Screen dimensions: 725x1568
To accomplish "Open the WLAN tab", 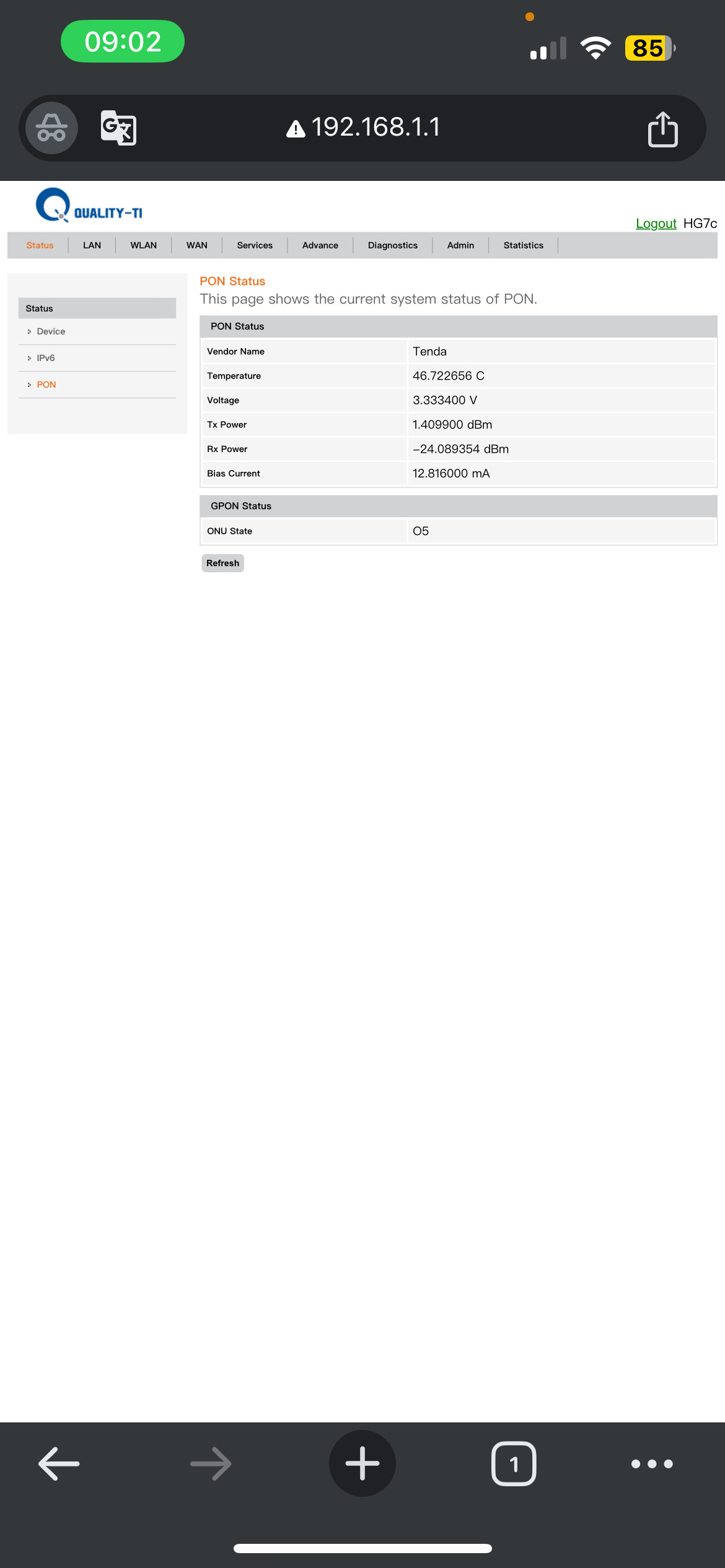I will pos(143,245).
